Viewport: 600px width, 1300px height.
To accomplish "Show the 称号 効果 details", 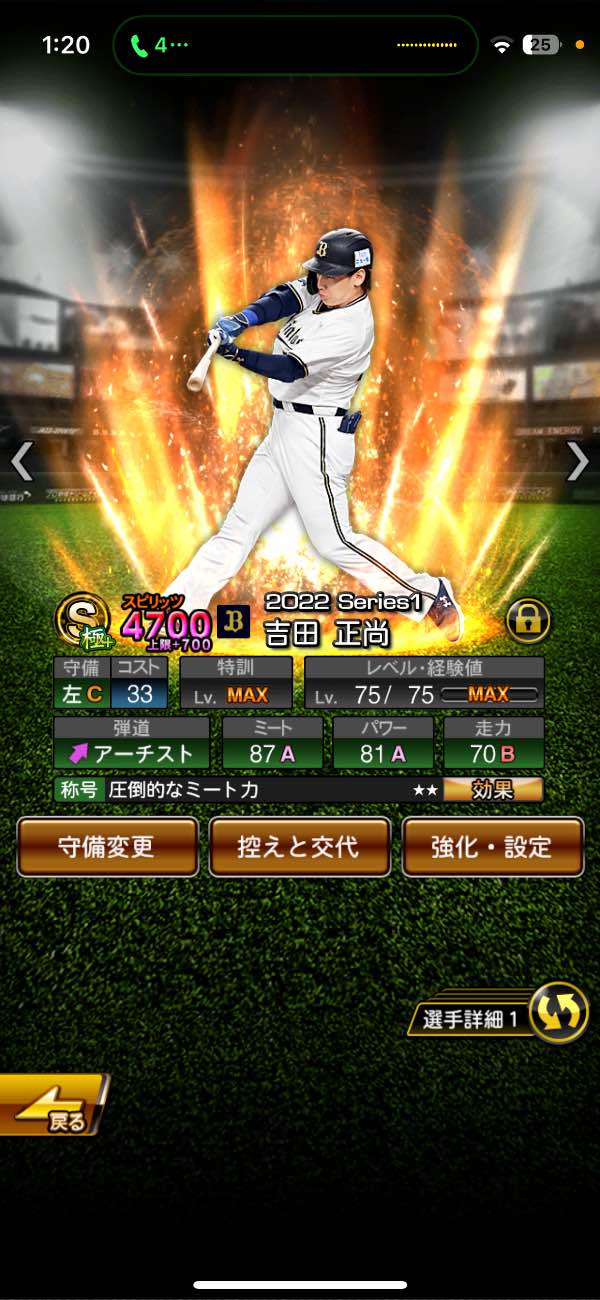I will [x=493, y=790].
